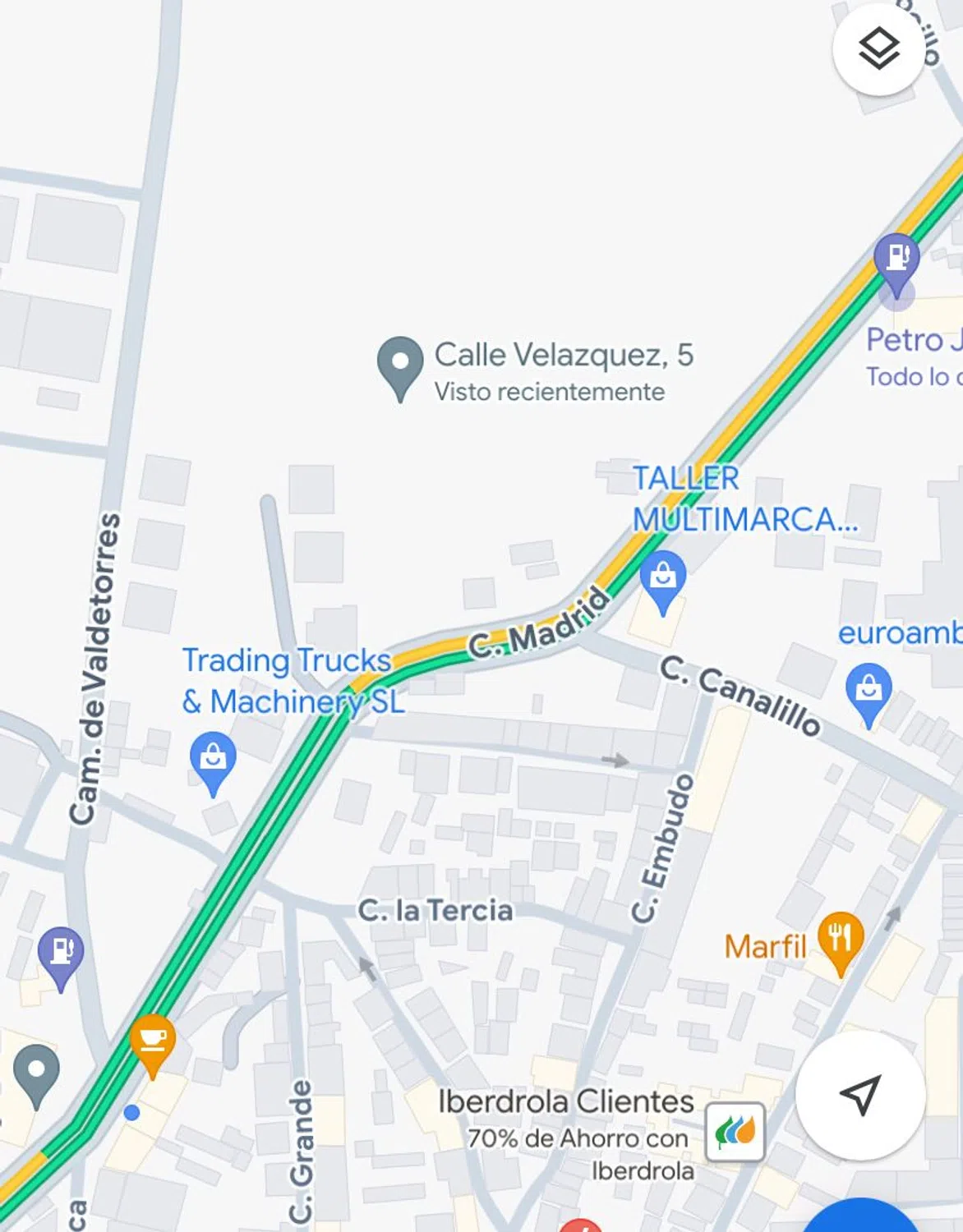This screenshot has height=1232, width=963.
Task: Open Trading Trucks & Machinery SL marker
Action: (213, 757)
